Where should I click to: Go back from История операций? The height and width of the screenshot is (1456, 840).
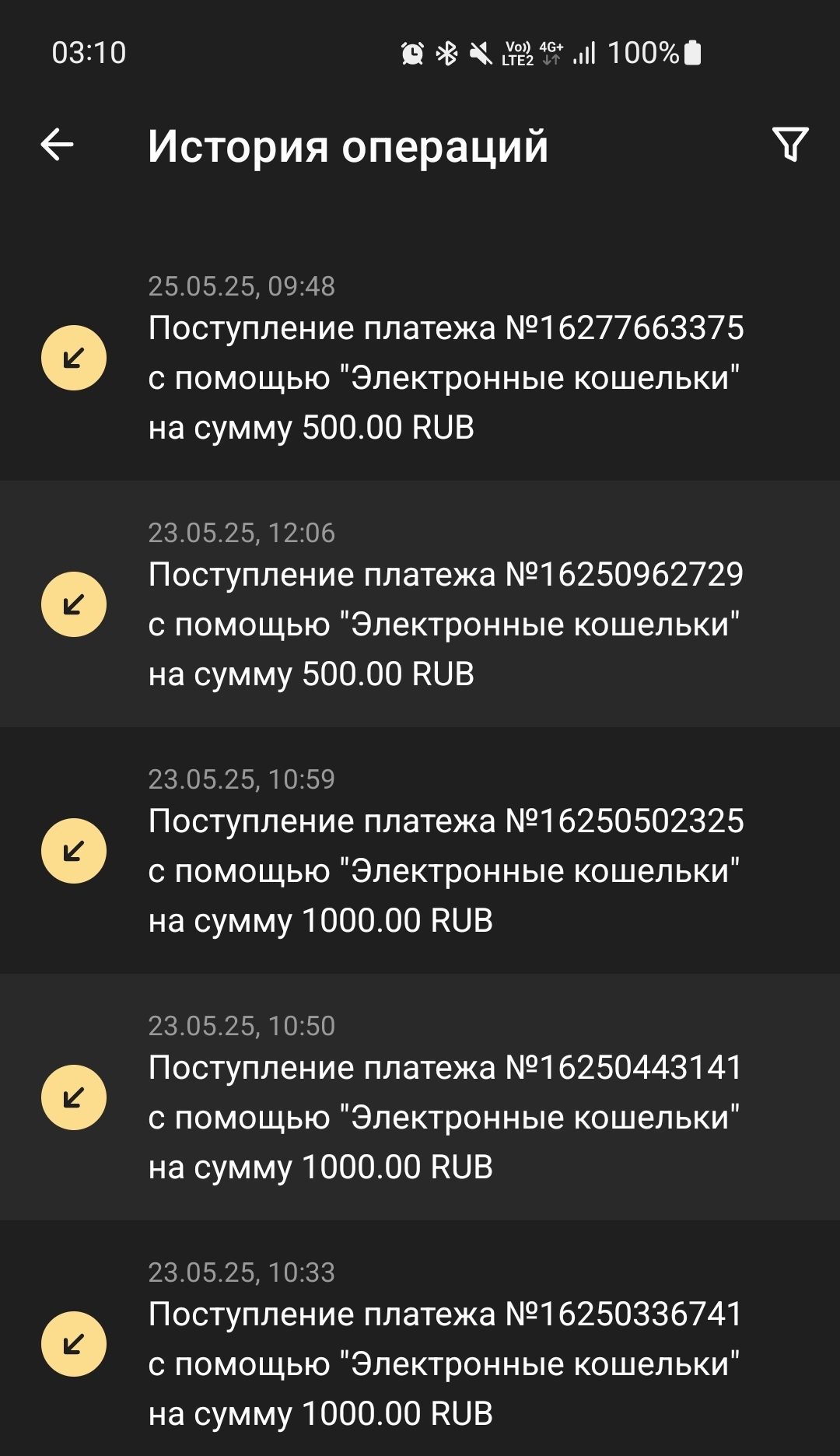pyautogui.click(x=57, y=145)
